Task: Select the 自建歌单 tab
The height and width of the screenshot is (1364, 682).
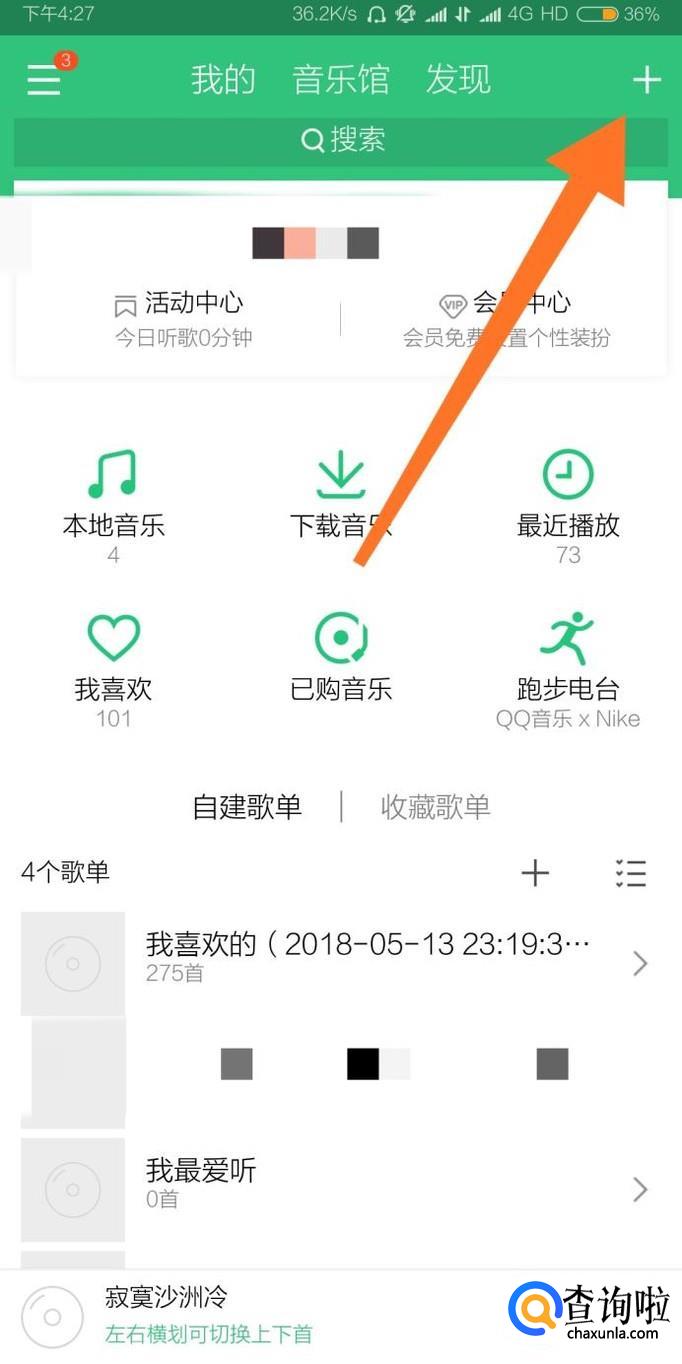Action: (x=247, y=807)
